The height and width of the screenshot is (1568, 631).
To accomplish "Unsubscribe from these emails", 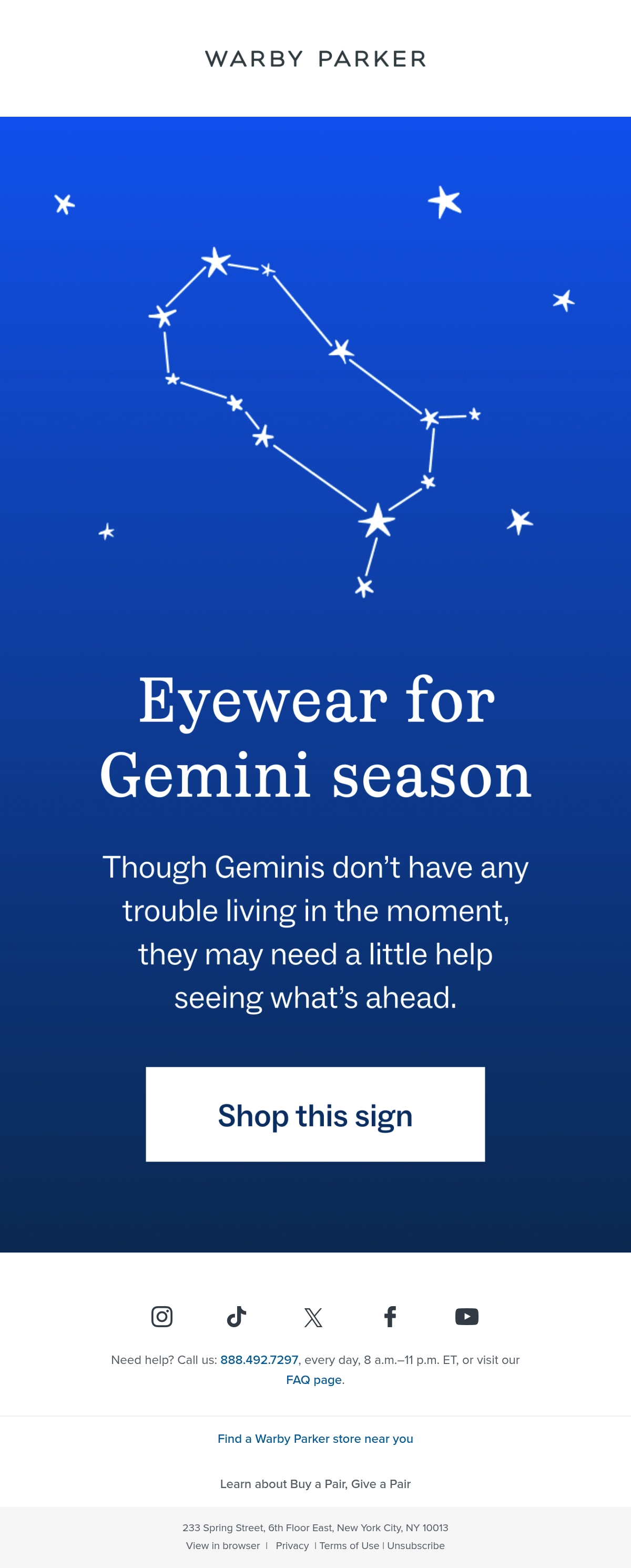I will click(x=416, y=1545).
